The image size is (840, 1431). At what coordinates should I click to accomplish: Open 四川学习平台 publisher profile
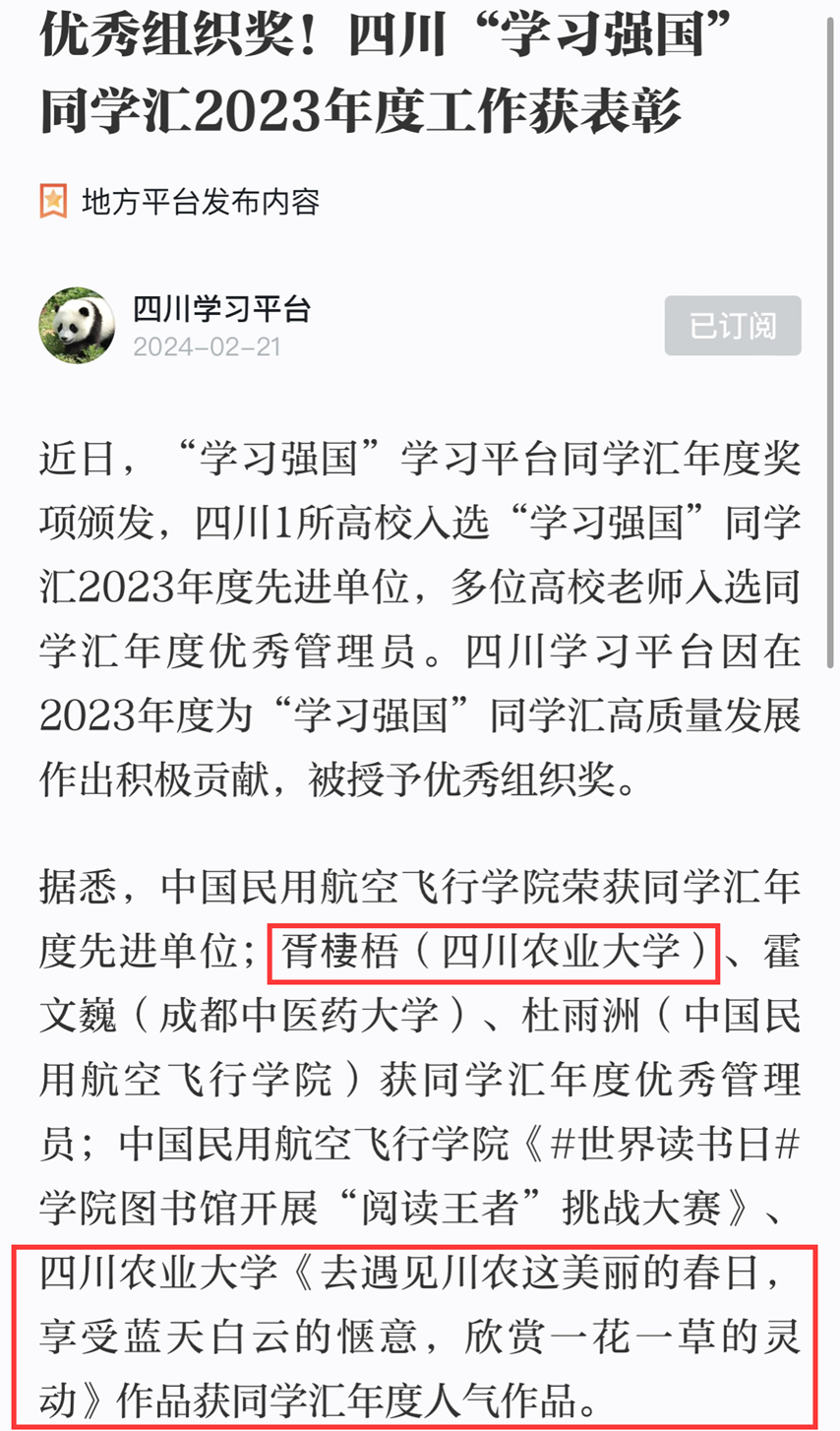click(x=221, y=309)
